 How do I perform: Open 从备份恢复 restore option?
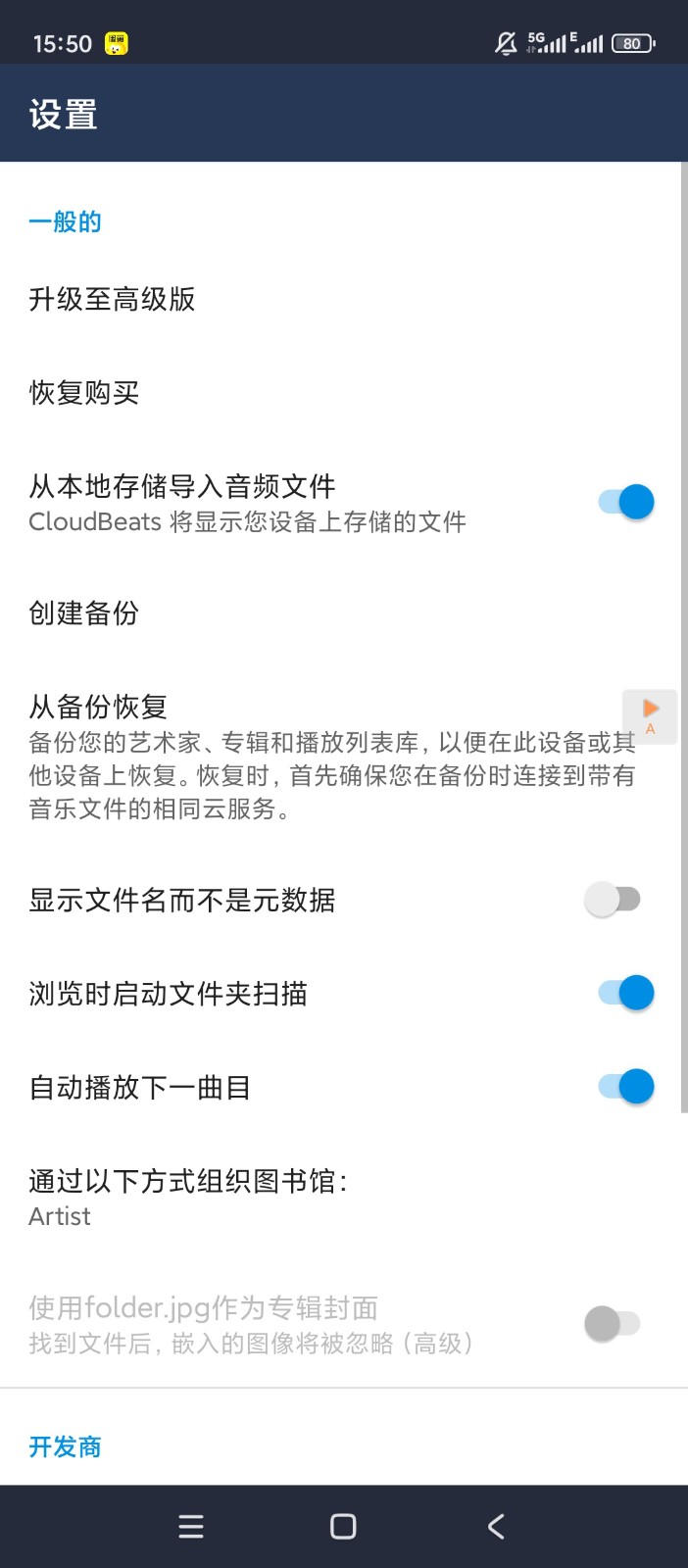pos(98,707)
